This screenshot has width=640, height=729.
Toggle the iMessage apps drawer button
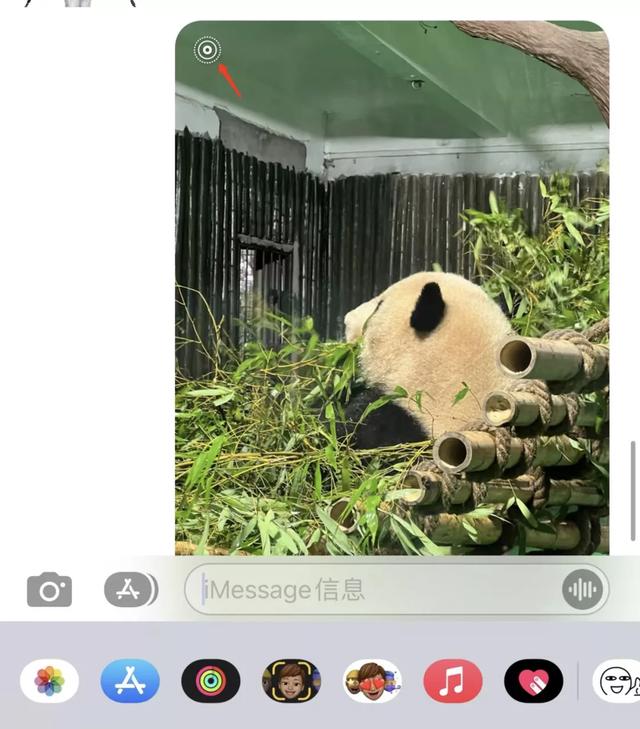tap(130, 590)
